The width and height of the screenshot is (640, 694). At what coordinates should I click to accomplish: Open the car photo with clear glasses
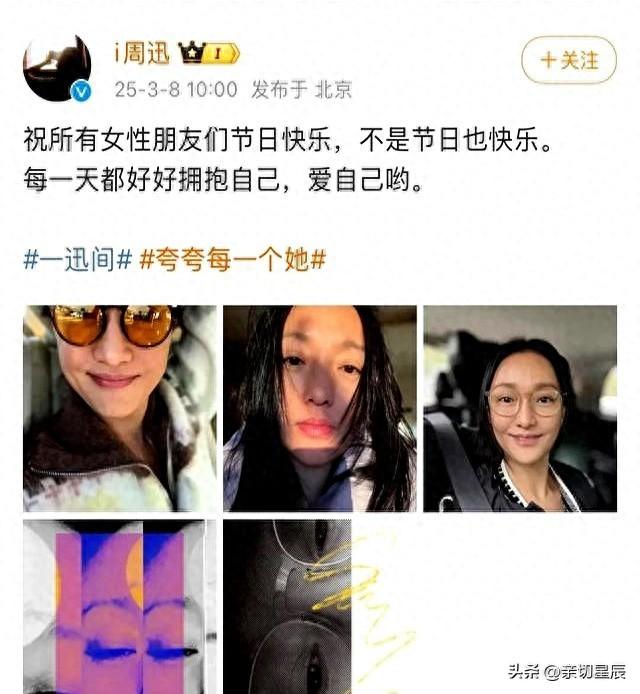click(519, 408)
